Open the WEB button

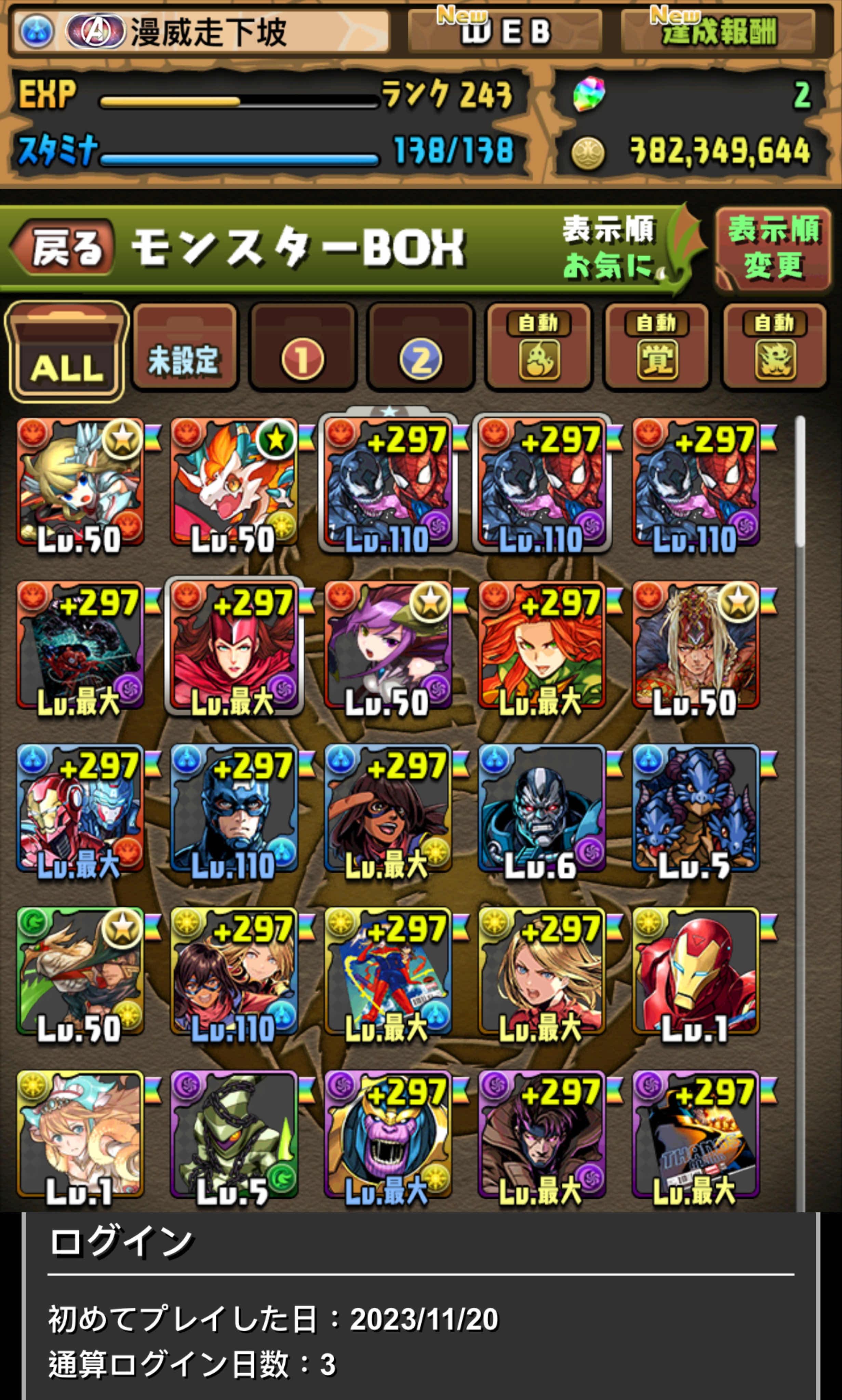504,31
